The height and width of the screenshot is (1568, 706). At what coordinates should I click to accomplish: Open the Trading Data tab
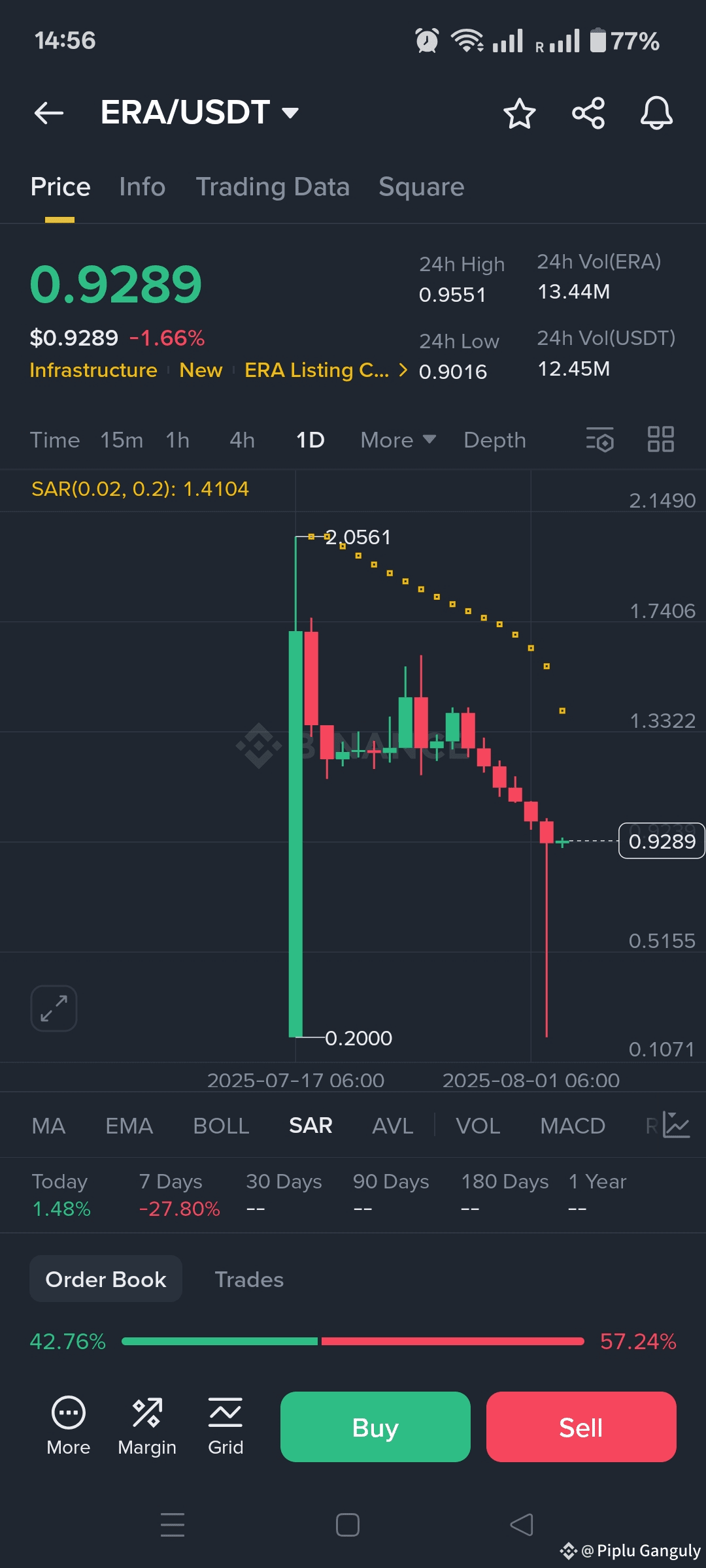tap(273, 188)
